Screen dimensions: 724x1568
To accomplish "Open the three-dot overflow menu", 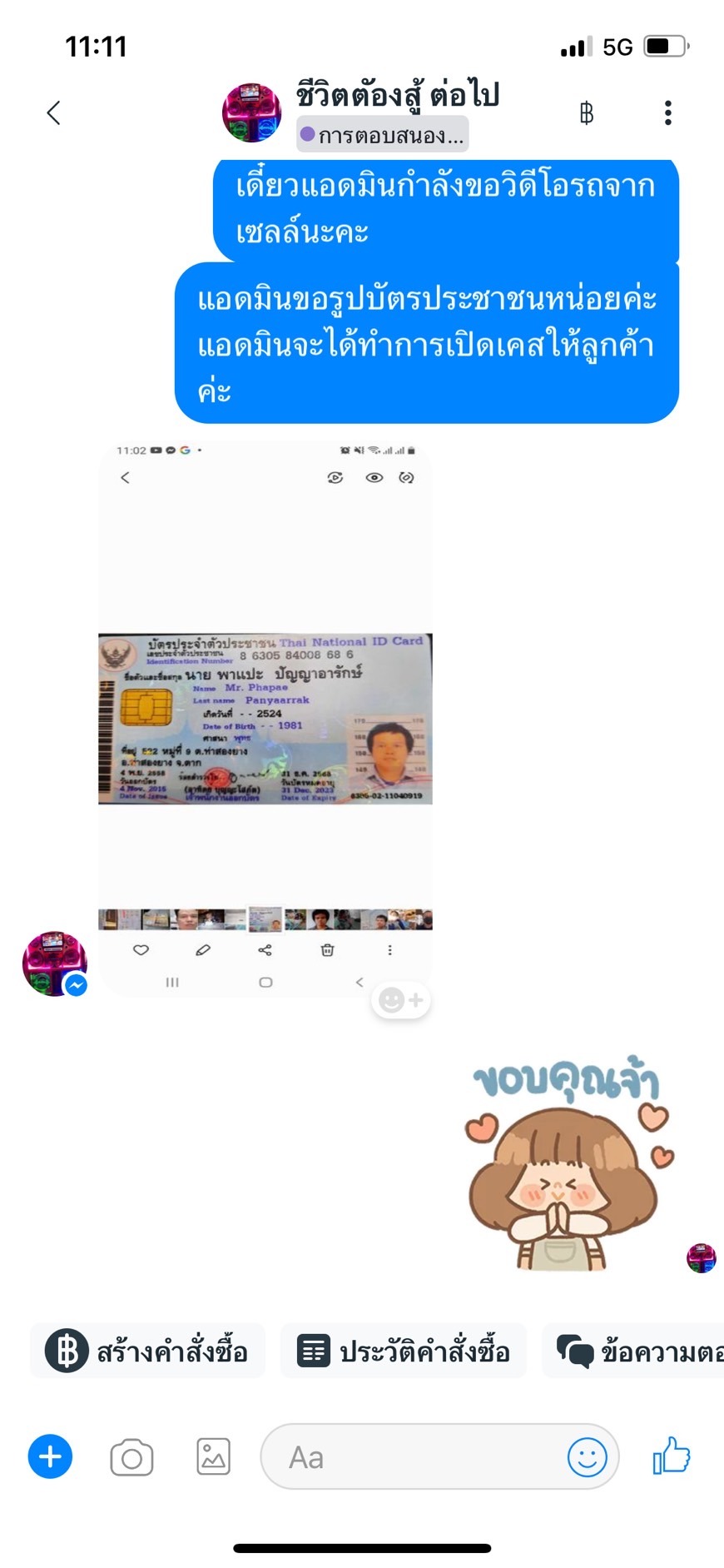I will click(667, 112).
